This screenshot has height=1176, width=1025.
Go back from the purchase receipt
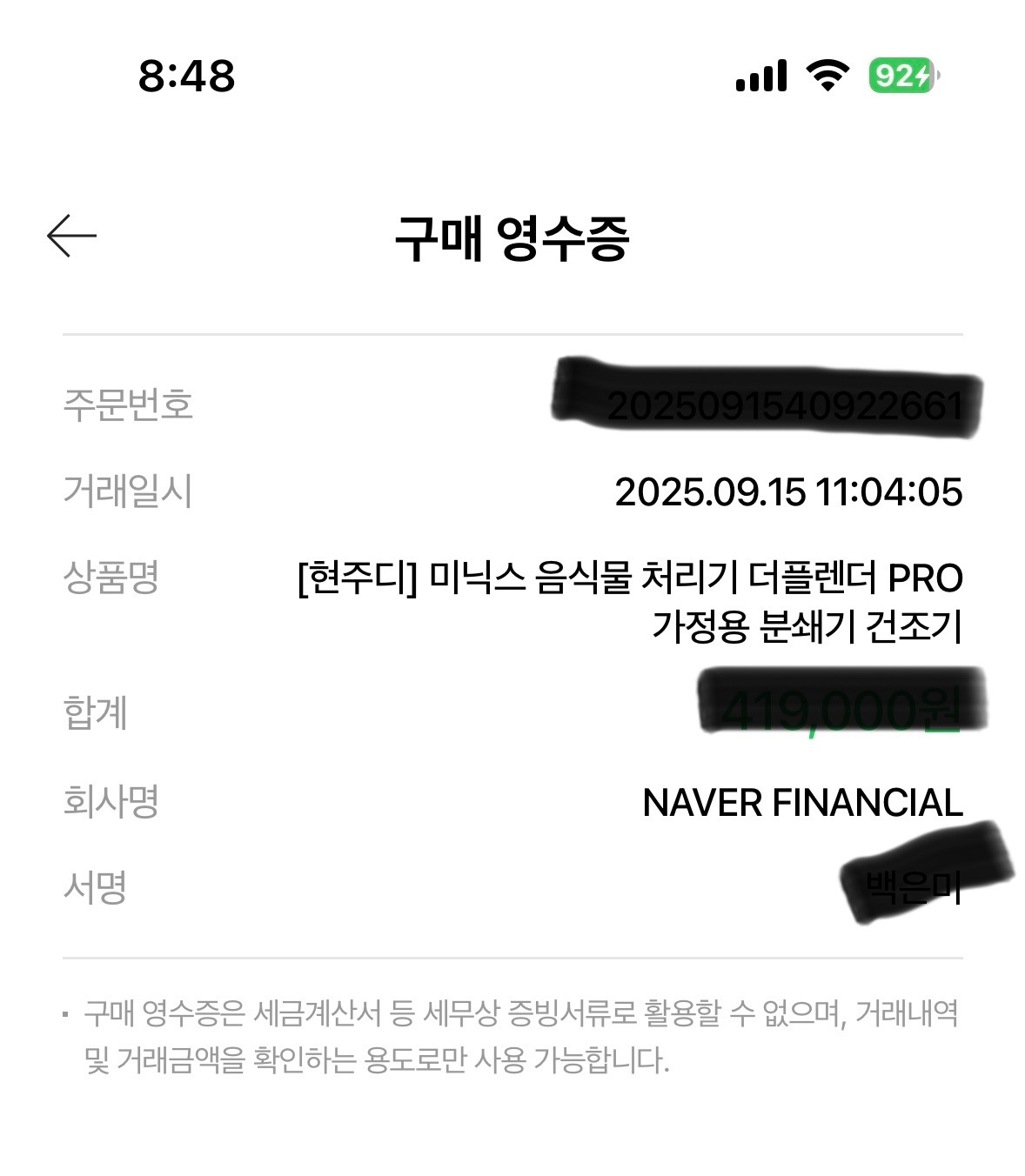click(x=71, y=237)
